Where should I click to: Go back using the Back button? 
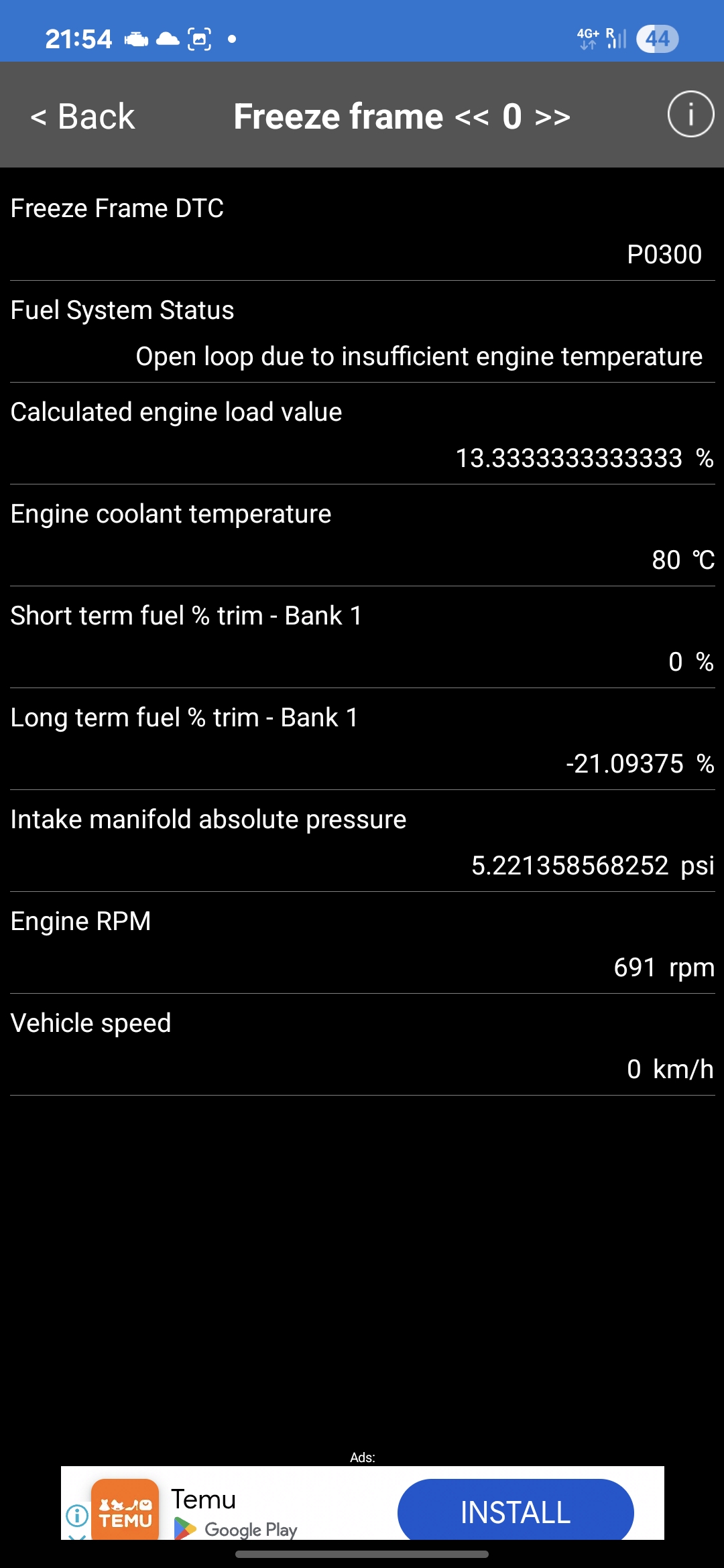click(83, 117)
